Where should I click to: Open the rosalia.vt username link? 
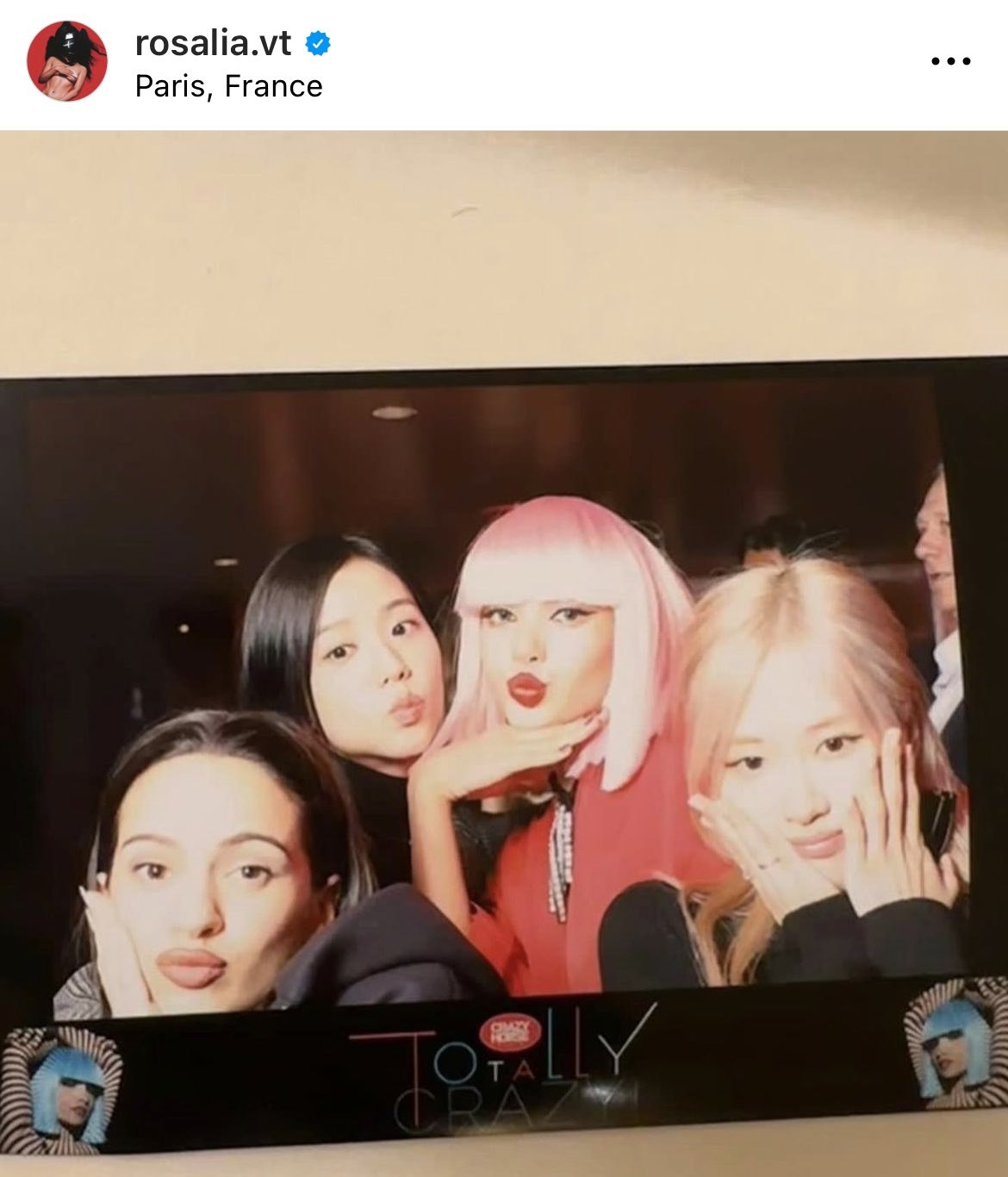pos(213,43)
